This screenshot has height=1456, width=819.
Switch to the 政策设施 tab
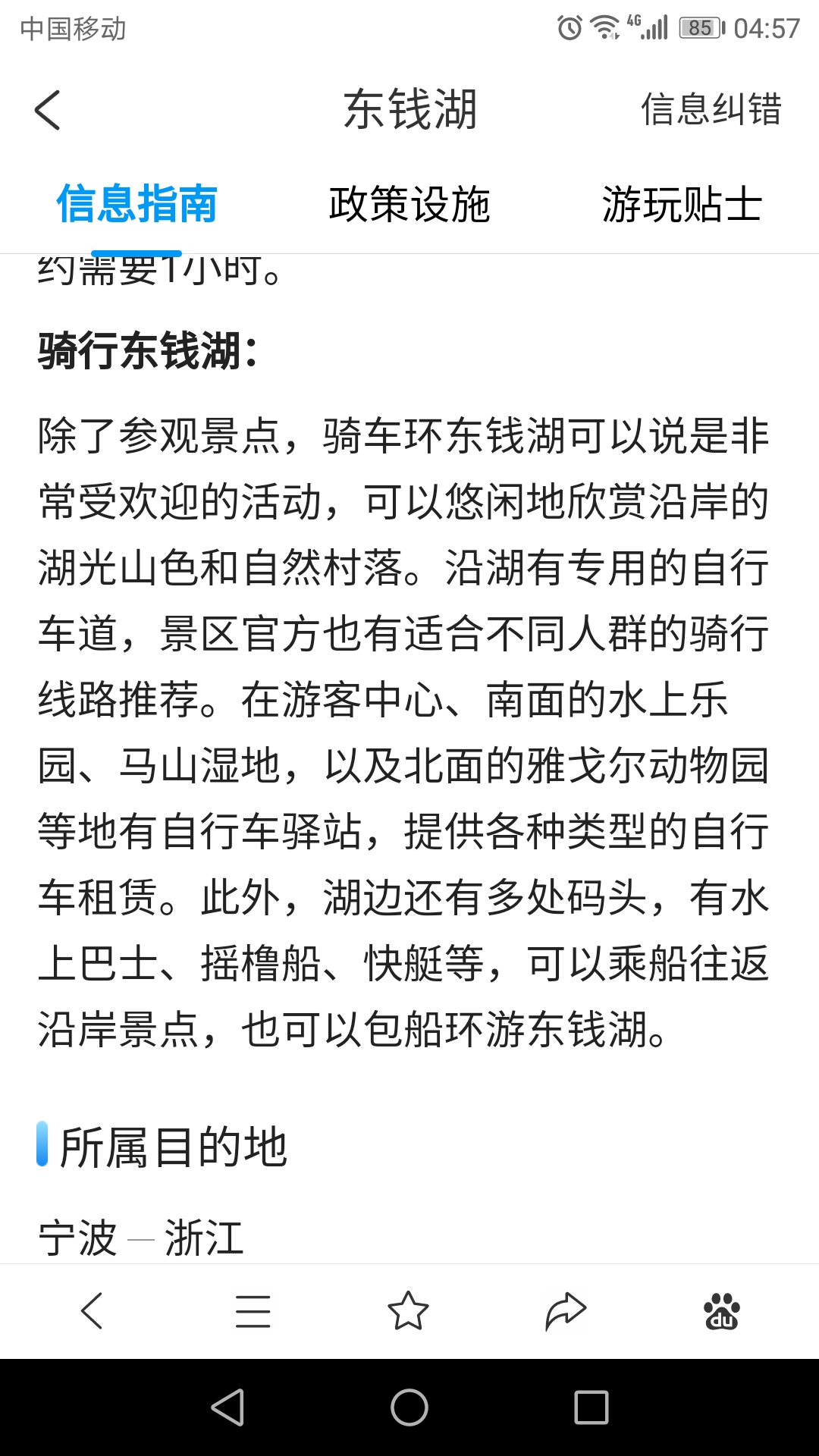click(x=409, y=204)
